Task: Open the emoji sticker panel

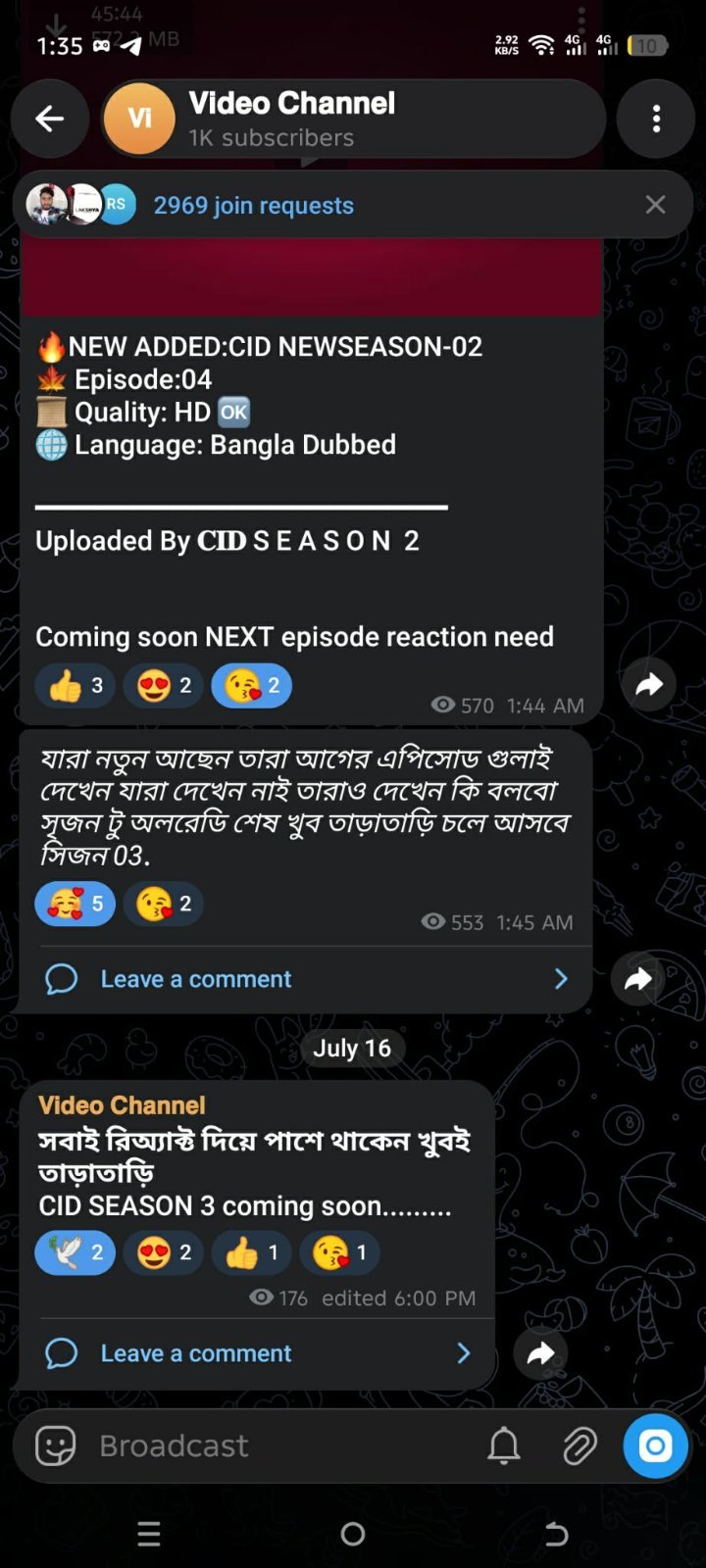Action: [55, 1445]
